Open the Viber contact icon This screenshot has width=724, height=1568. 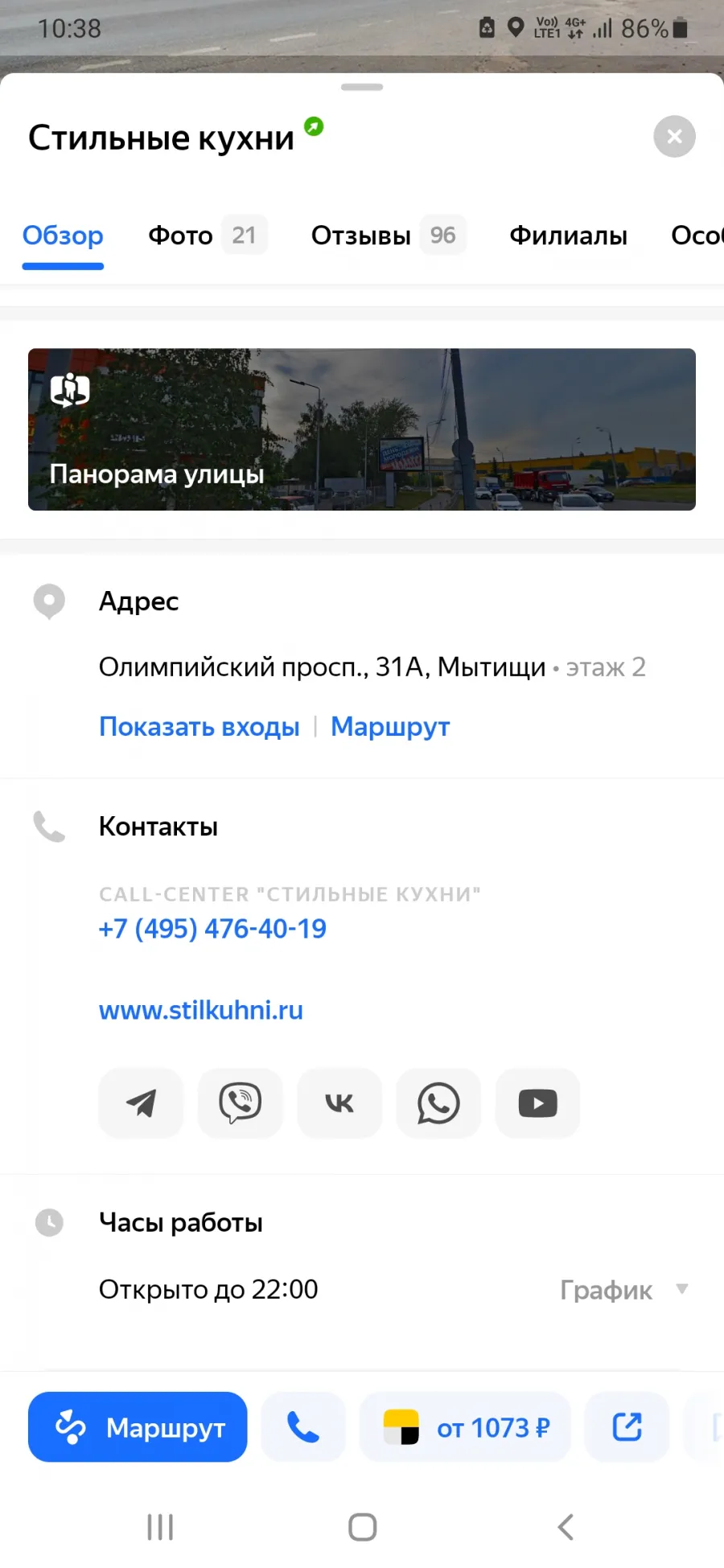pyautogui.click(x=240, y=1103)
